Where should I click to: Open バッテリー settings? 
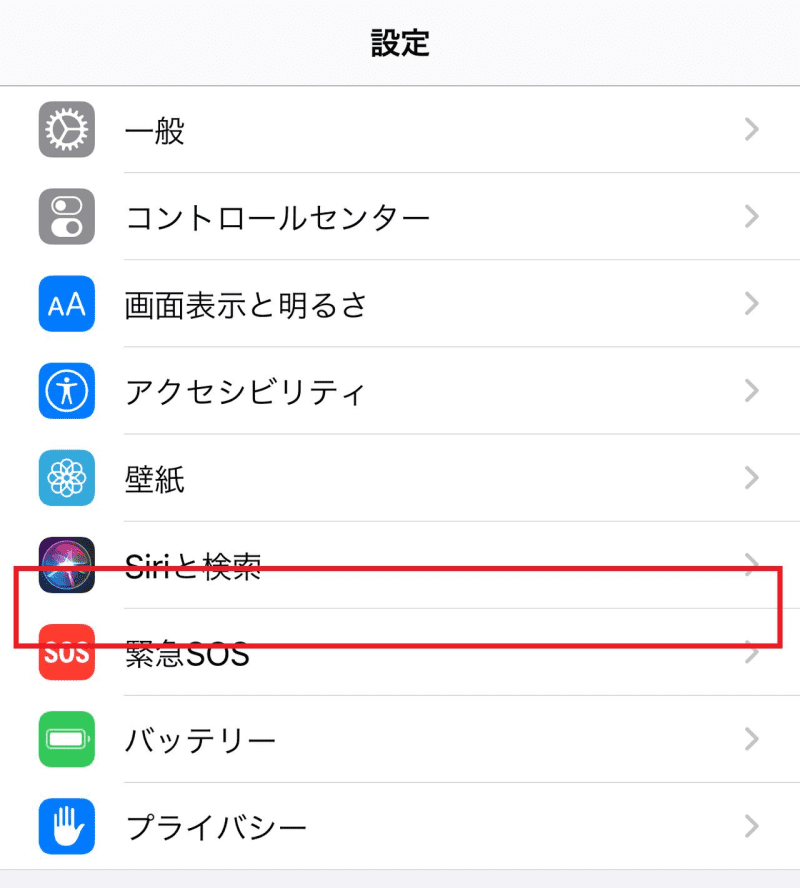(400, 740)
